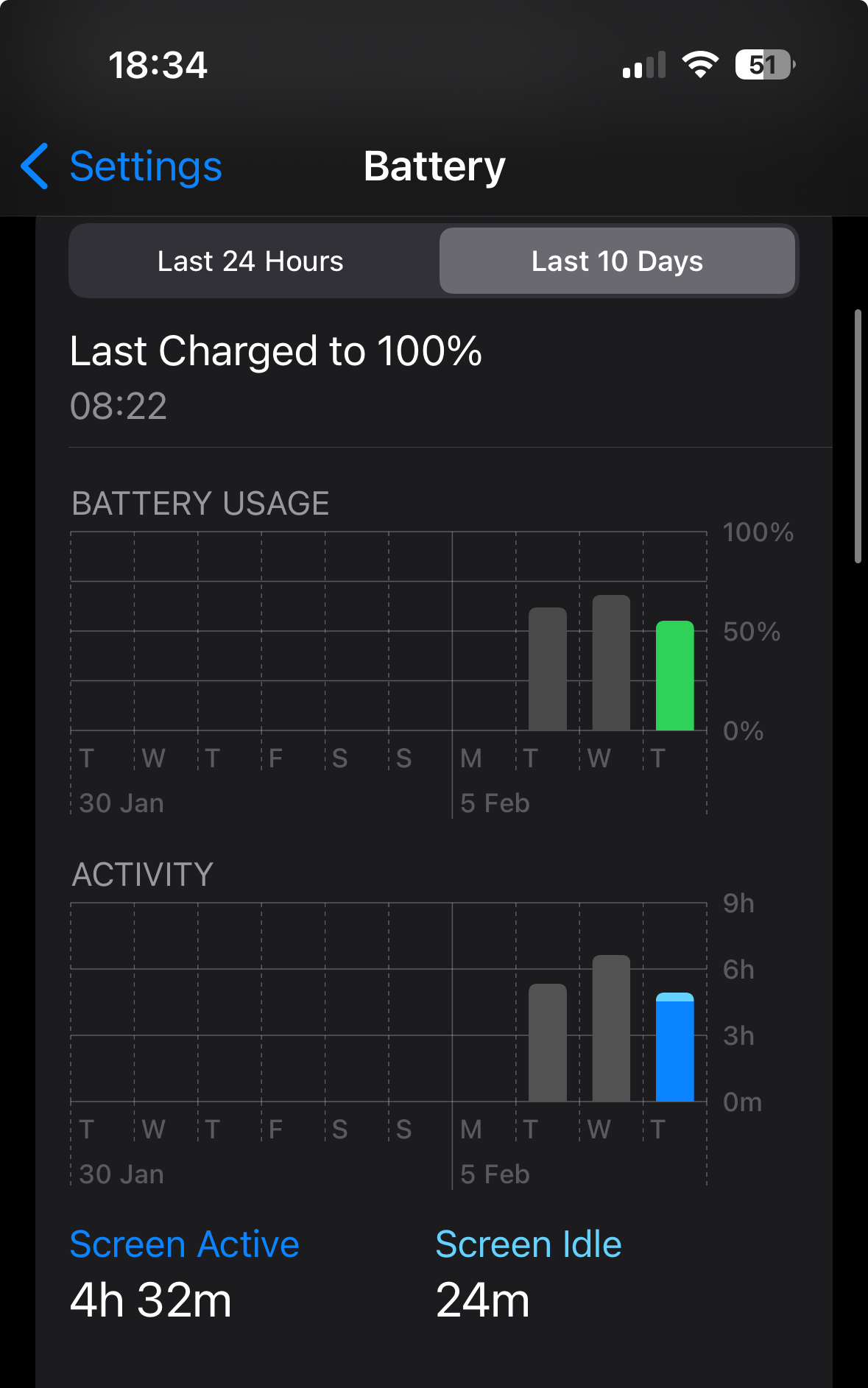Select the Last 10 Days segment

[617, 261]
